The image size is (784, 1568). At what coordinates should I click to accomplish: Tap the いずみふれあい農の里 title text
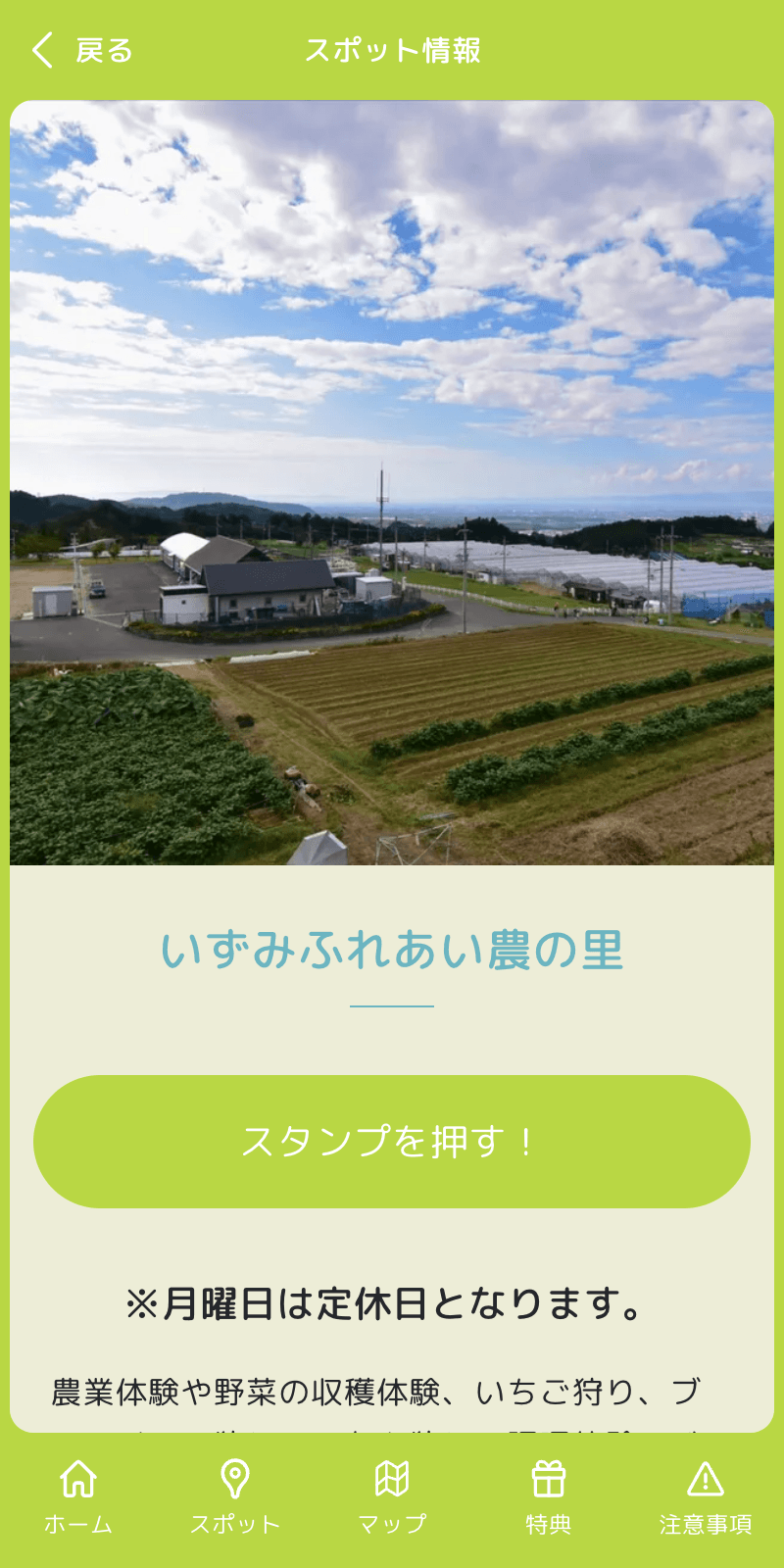[392, 951]
